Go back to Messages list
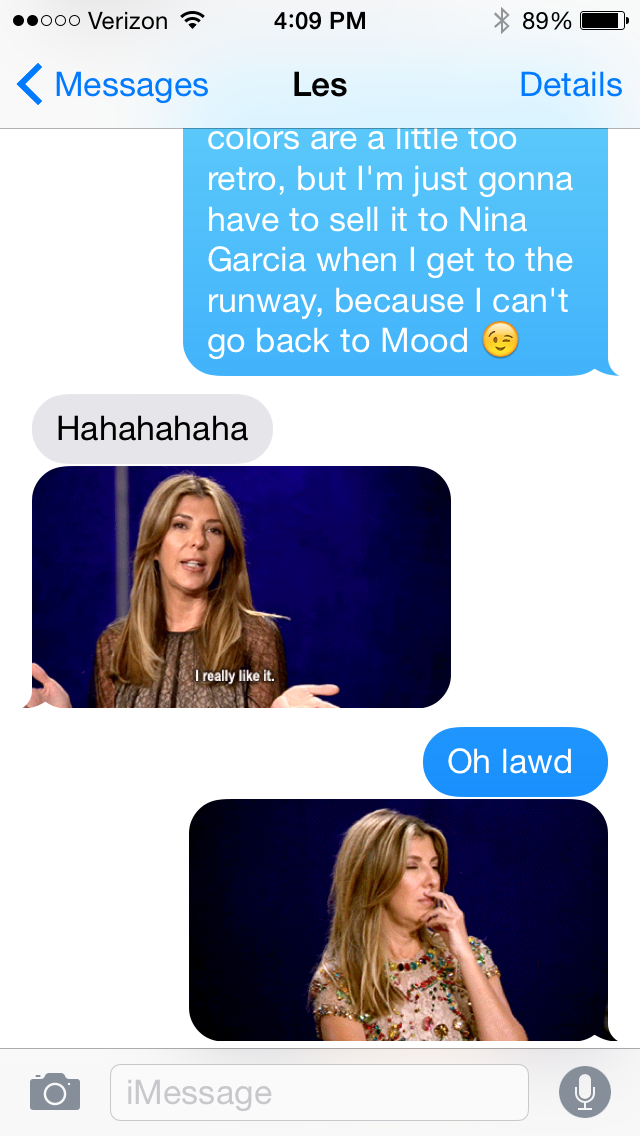 click(x=112, y=85)
